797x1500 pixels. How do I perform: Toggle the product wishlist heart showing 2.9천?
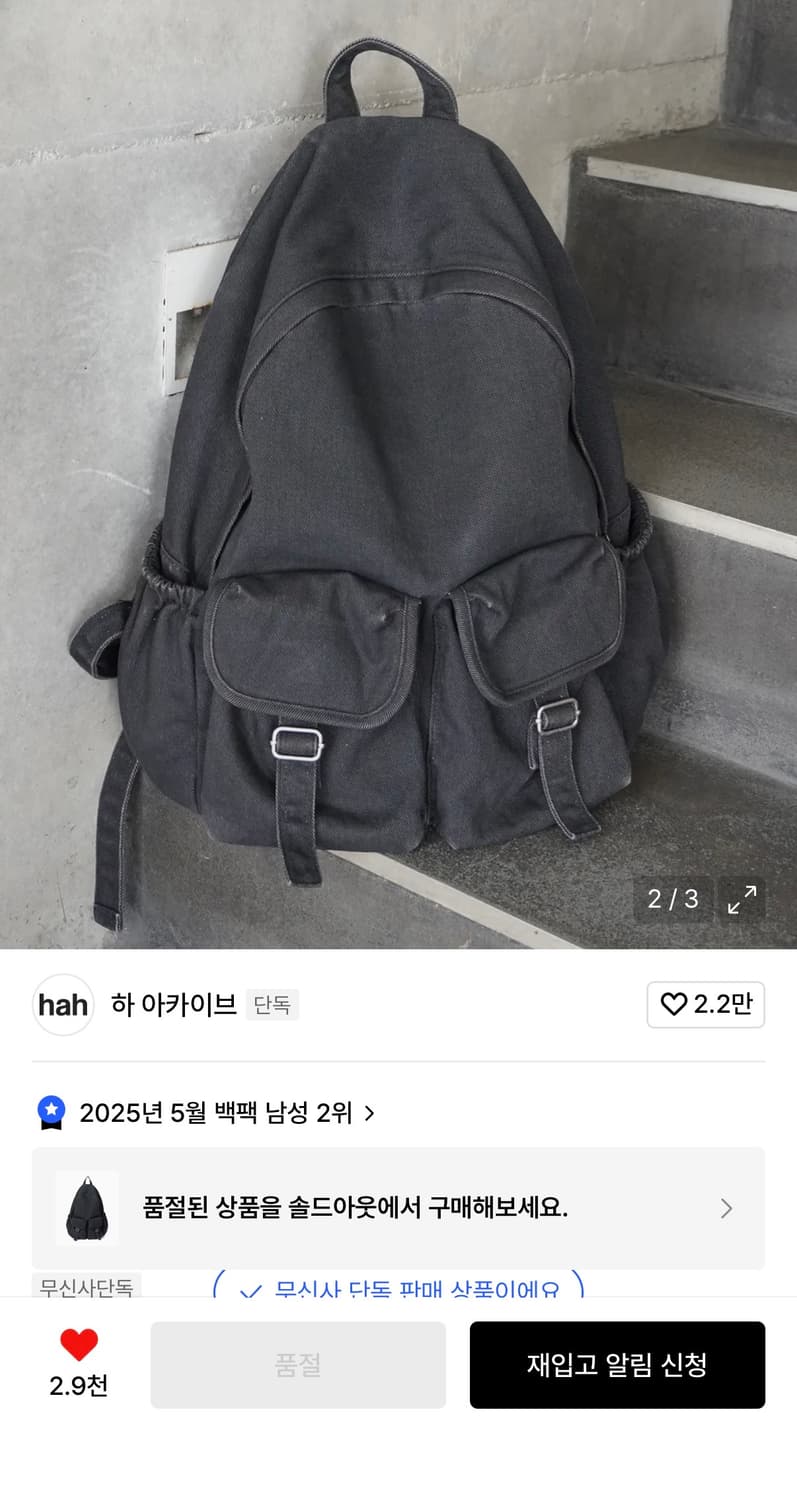click(78, 1364)
